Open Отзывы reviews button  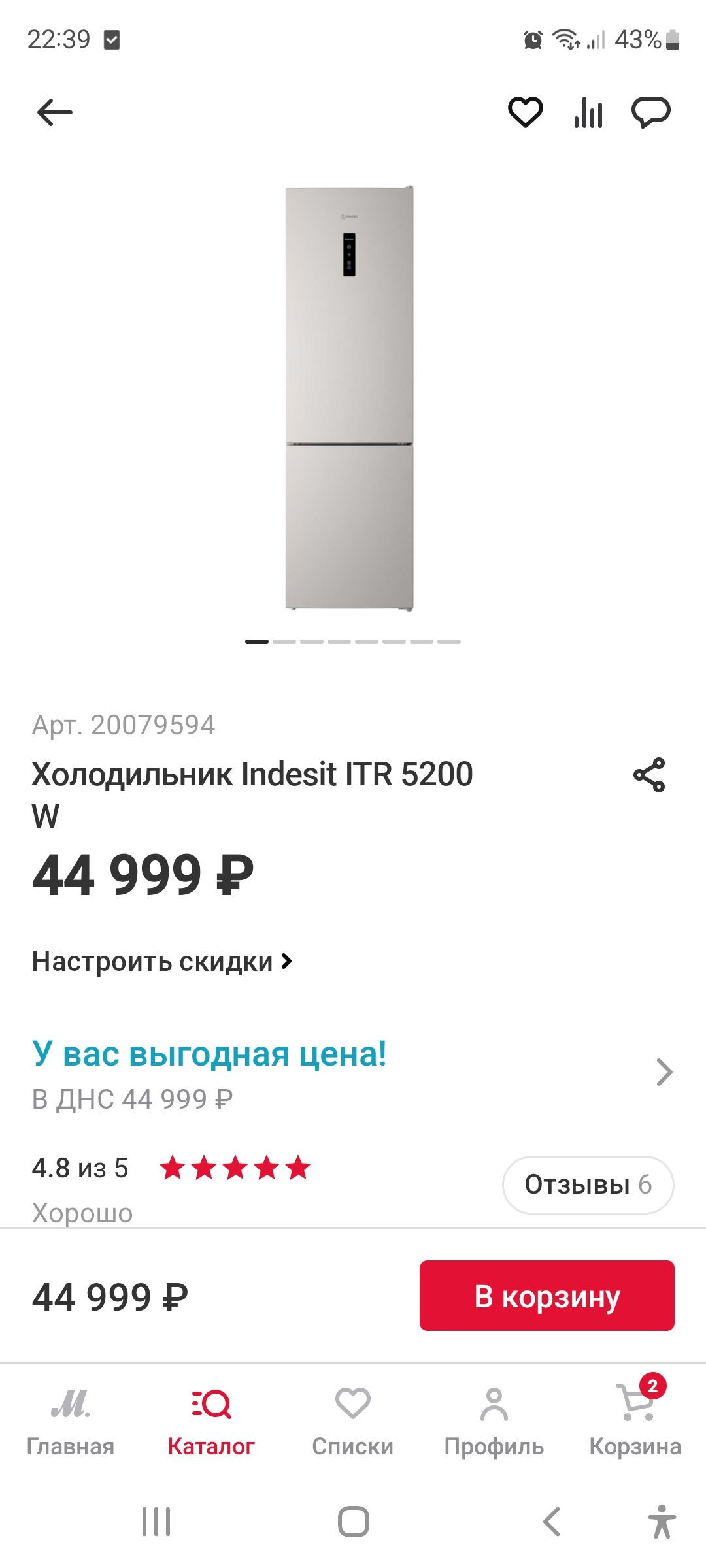click(x=588, y=1184)
